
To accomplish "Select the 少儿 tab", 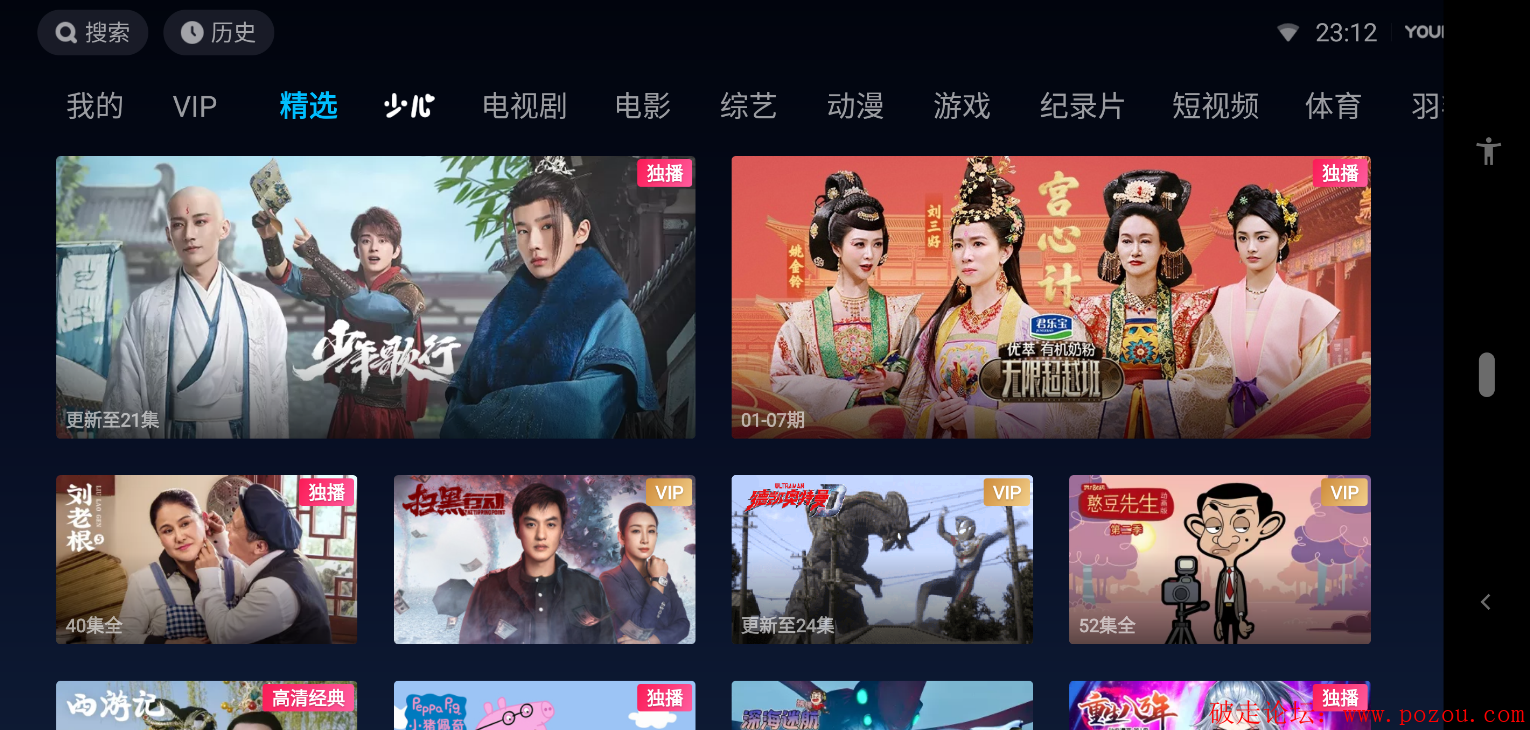I will coord(409,106).
